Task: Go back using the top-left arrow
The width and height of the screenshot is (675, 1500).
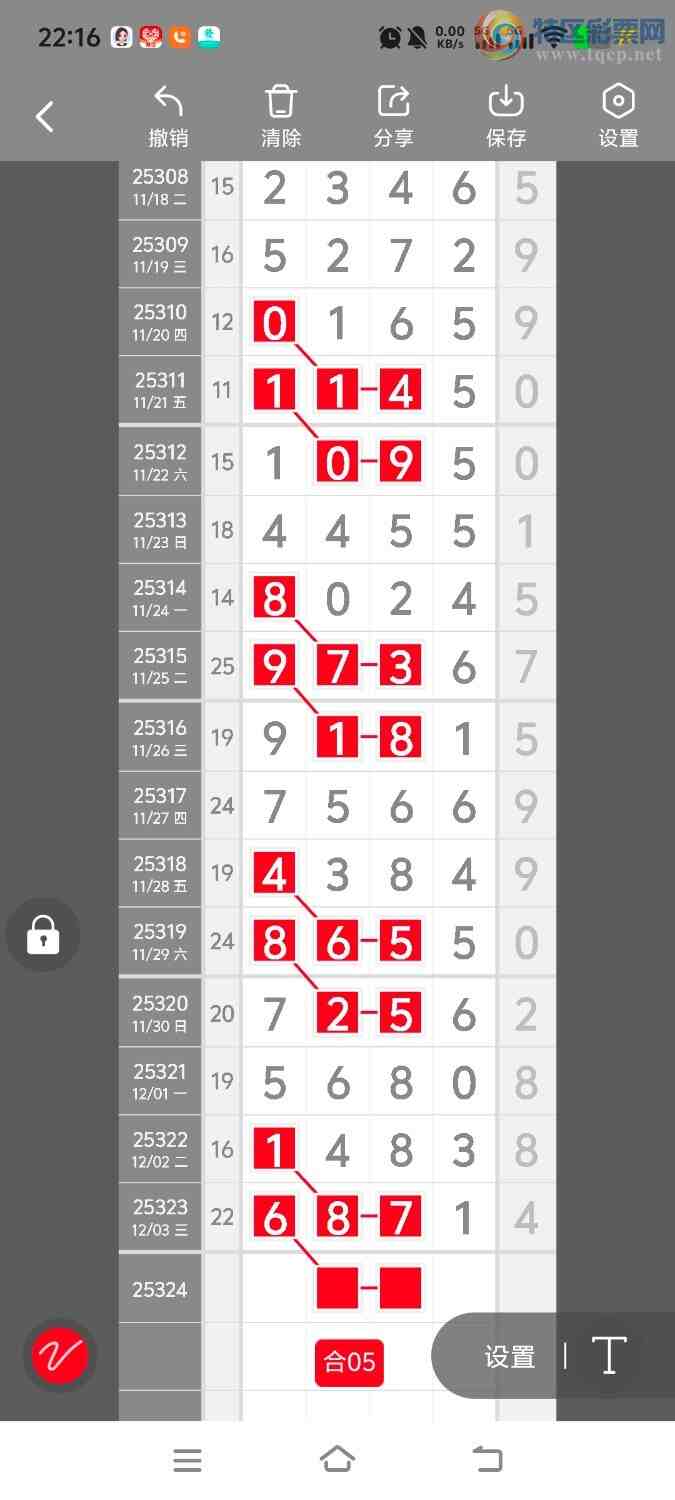Action: point(44,117)
